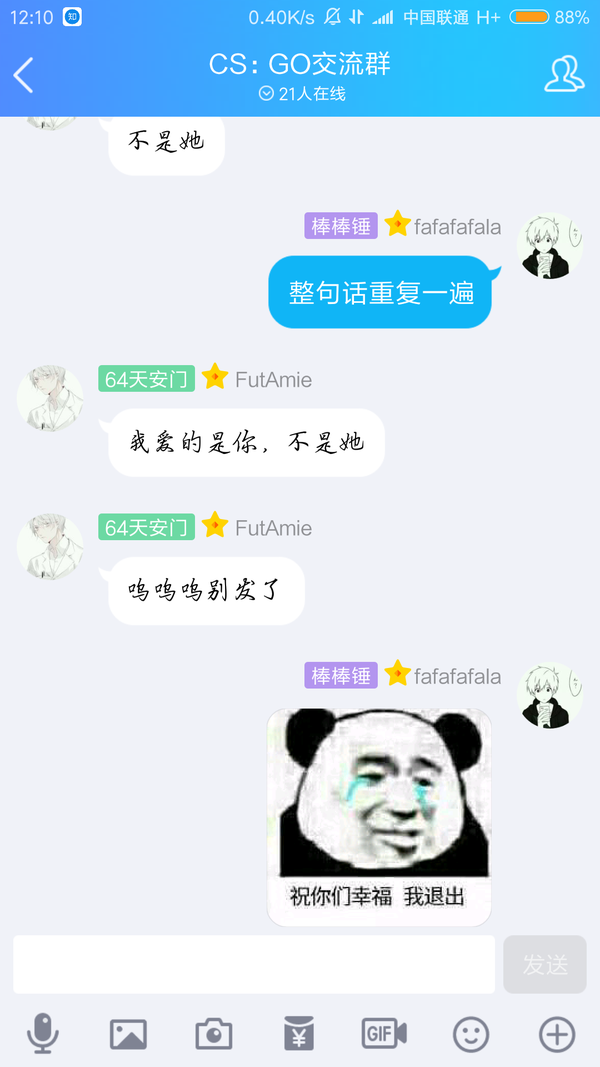The height and width of the screenshot is (1067, 600).
Task: Send a red packet
Action: tap(299, 1033)
